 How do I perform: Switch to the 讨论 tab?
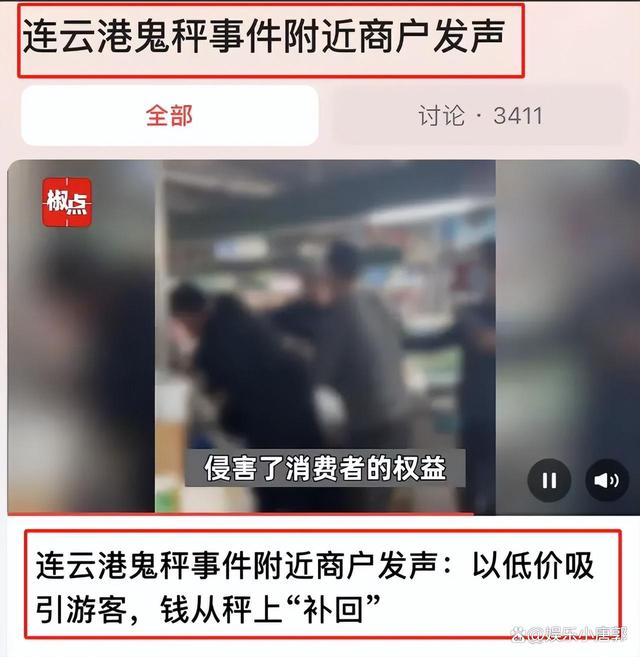point(480,116)
